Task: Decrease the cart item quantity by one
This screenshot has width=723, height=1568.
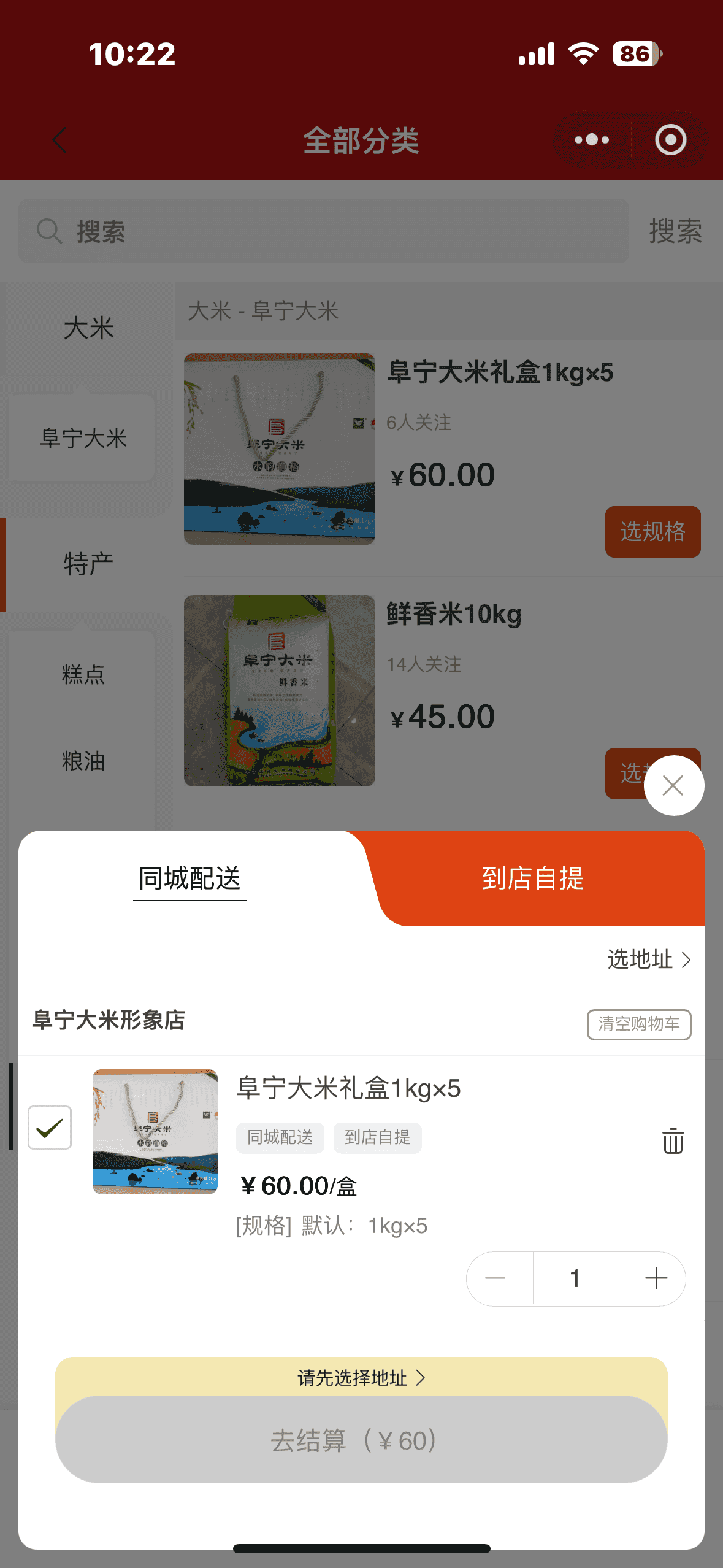Action: 495,1278
